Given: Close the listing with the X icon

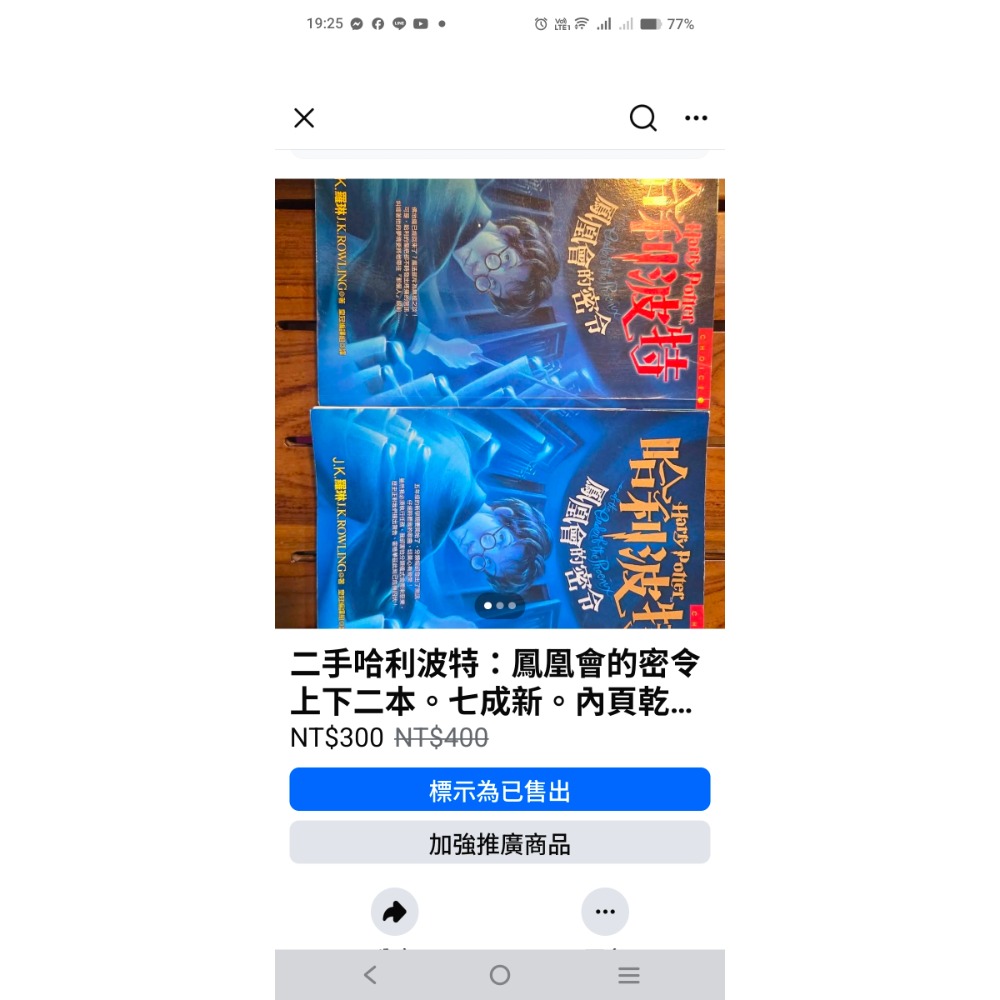Looking at the screenshot, I should coord(304,118).
